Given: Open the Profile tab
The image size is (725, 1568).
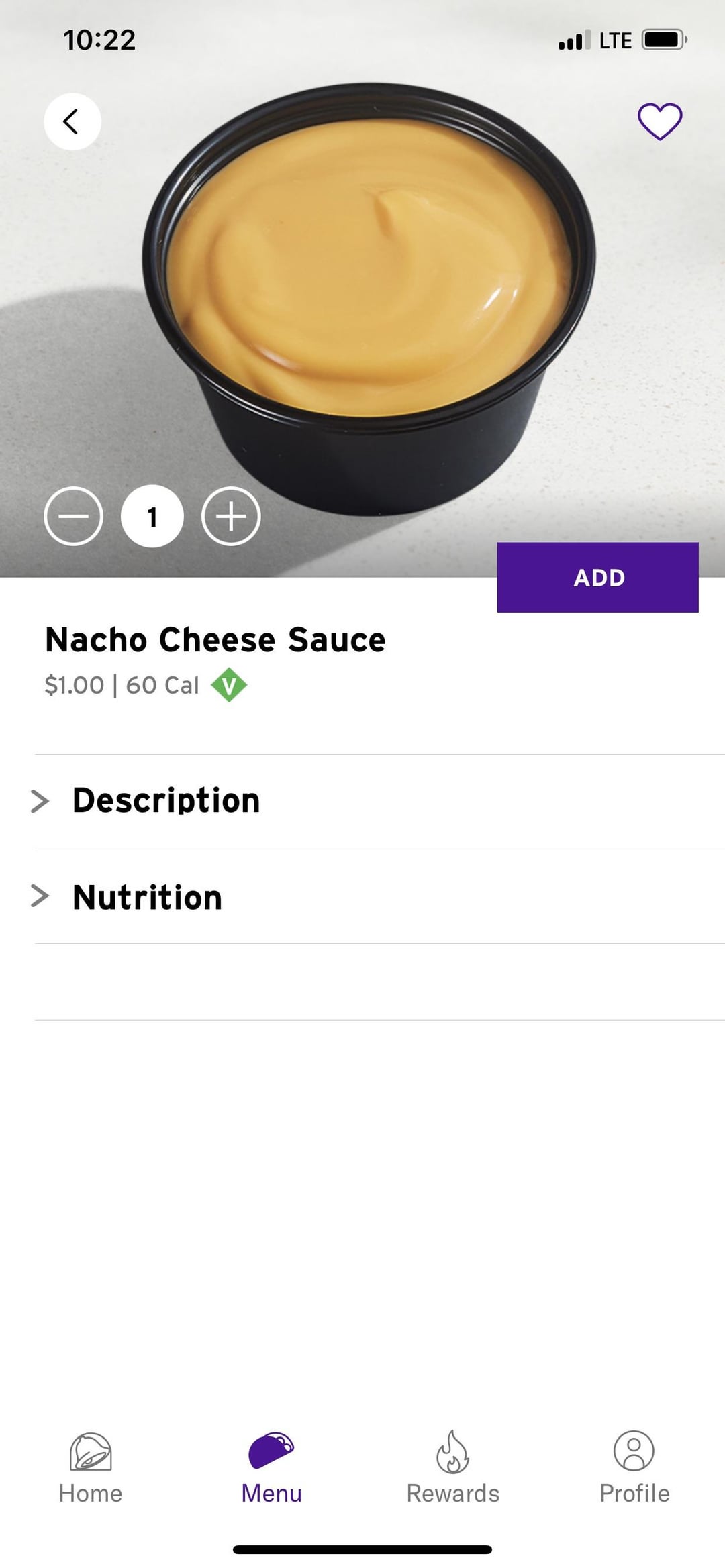Looking at the screenshot, I should point(634,1467).
